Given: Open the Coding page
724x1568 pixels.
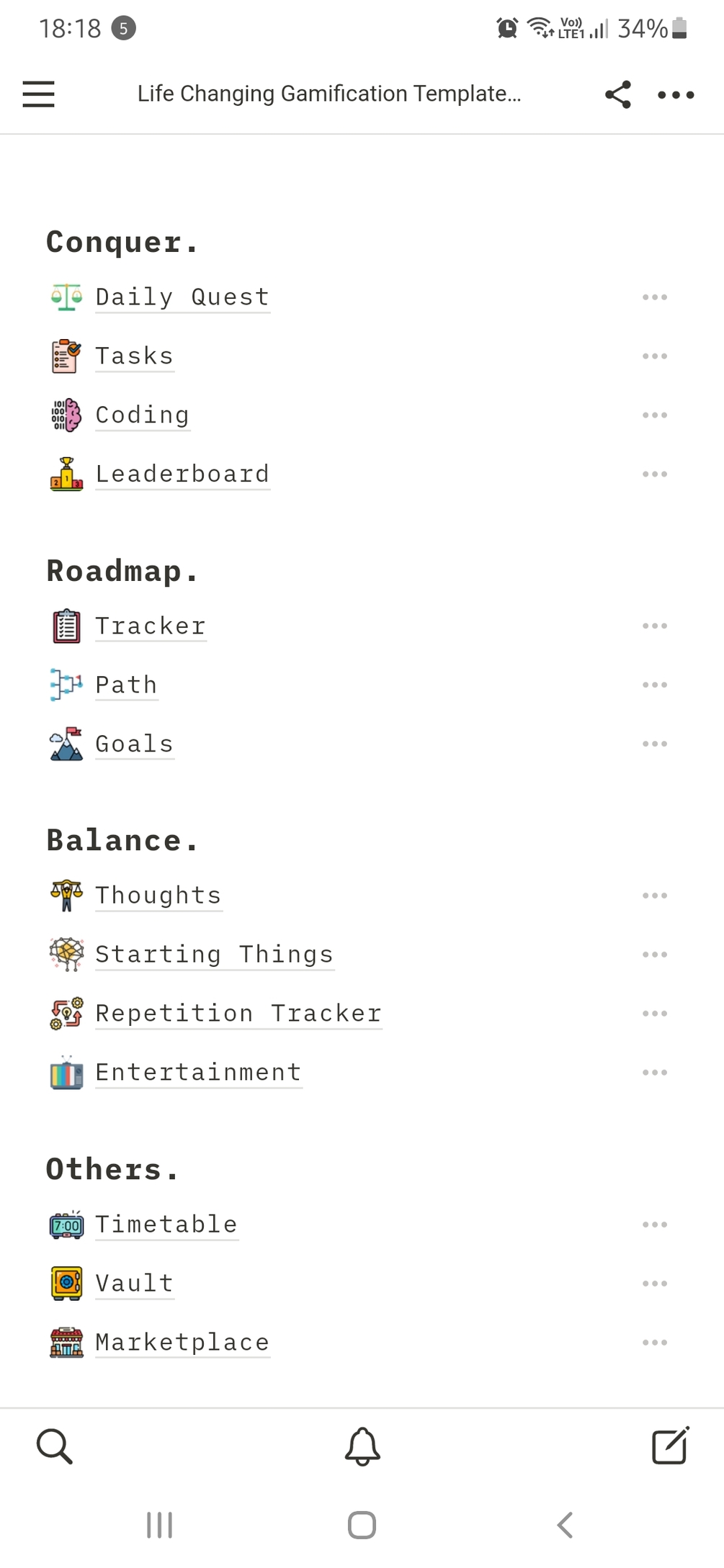Looking at the screenshot, I should (x=143, y=415).
